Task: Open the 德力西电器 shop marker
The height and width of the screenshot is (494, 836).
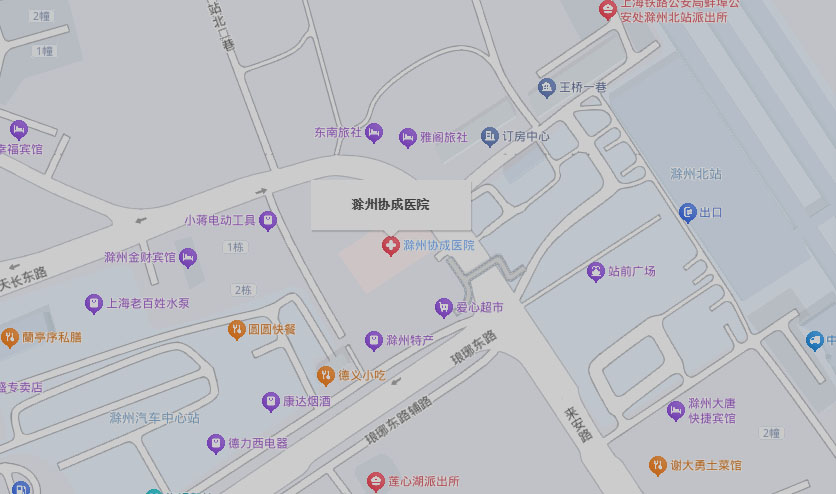Action: [215, 442]
